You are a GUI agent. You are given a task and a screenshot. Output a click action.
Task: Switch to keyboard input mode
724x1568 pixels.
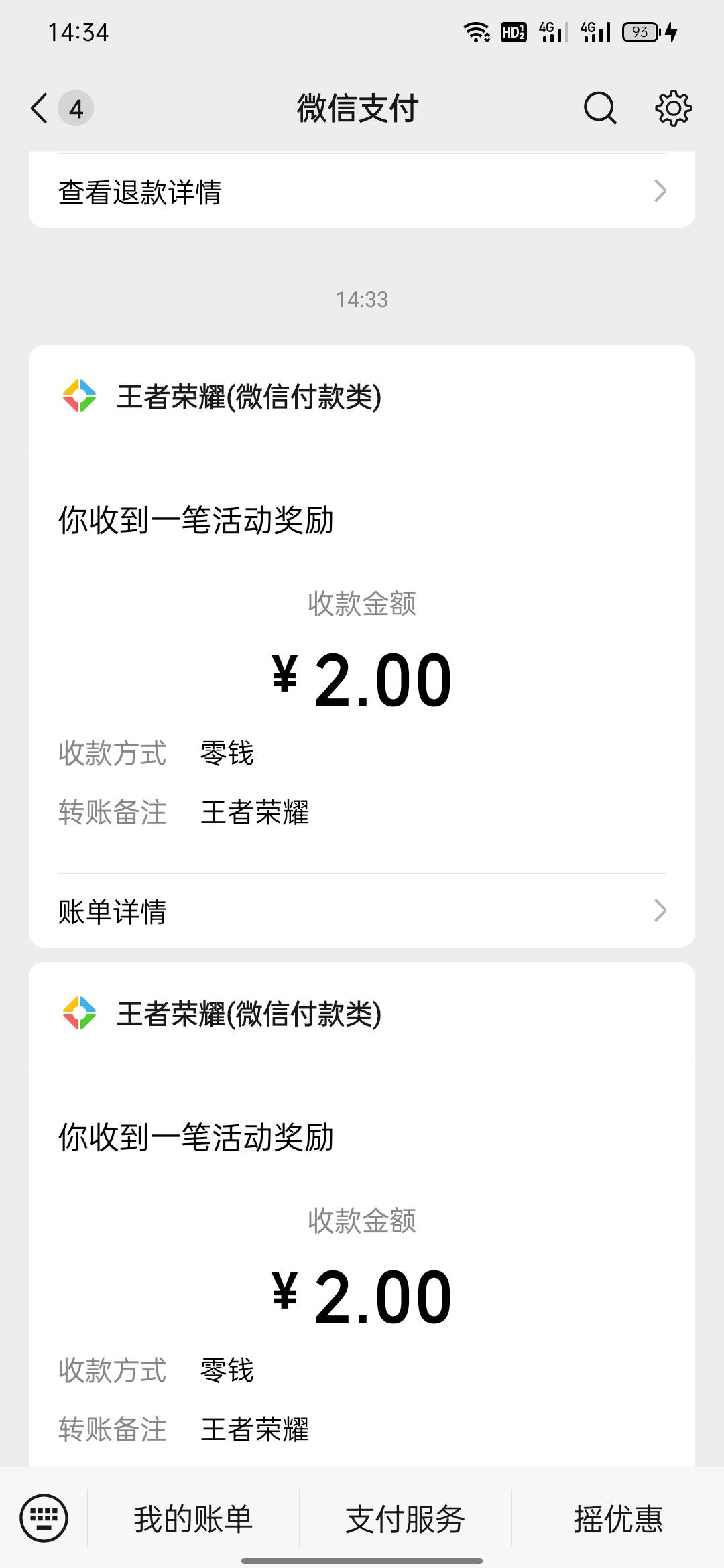44,1517
